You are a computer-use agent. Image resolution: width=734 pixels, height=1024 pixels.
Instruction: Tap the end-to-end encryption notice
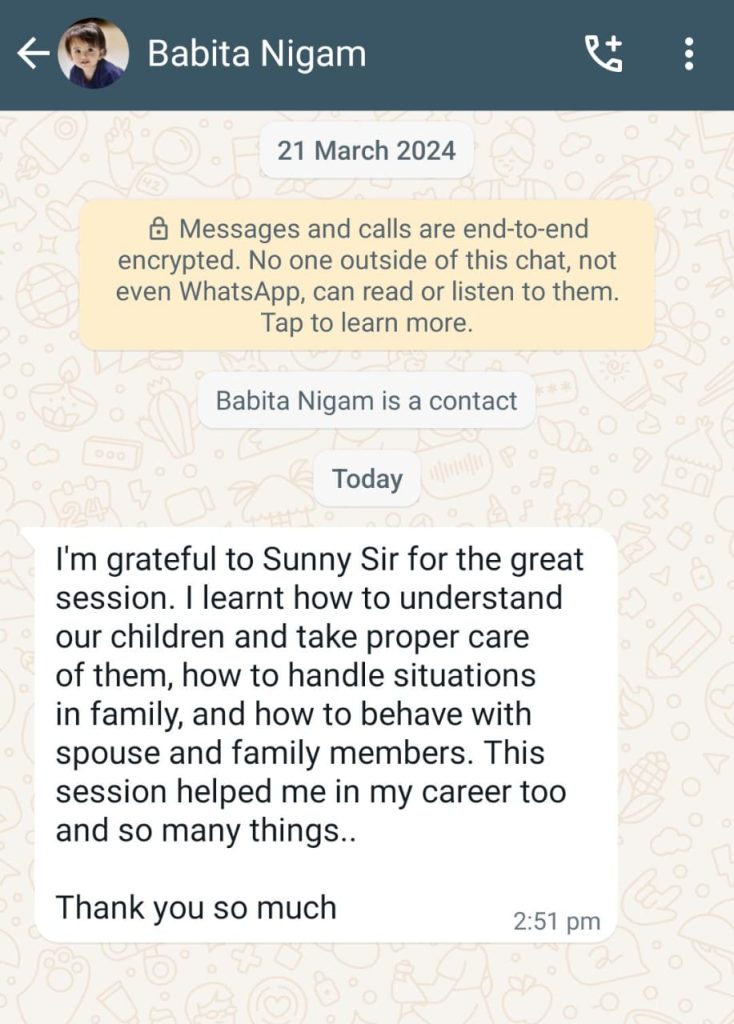(x=367, y=276)
